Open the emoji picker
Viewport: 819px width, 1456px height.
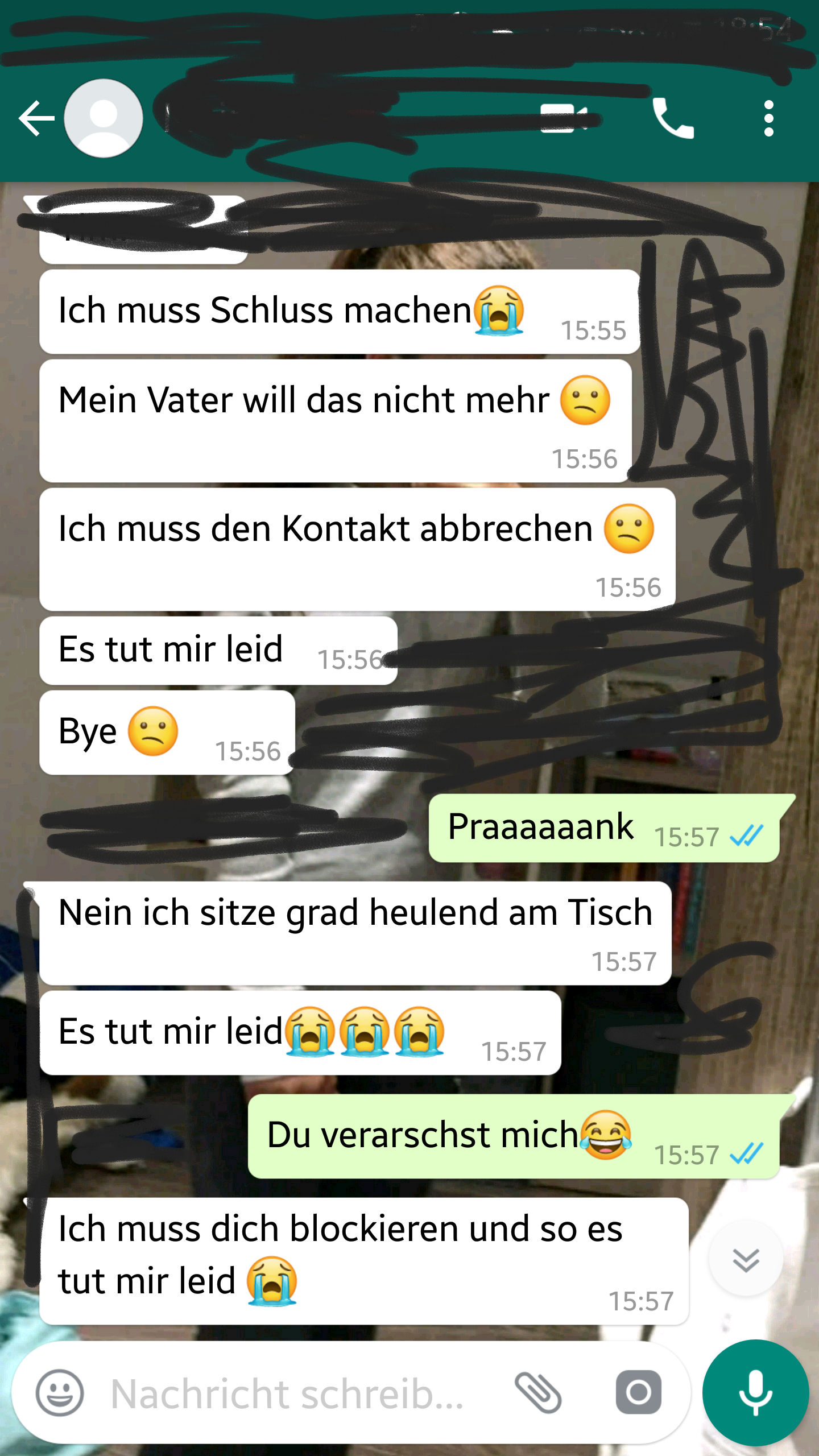point(60,1393)
